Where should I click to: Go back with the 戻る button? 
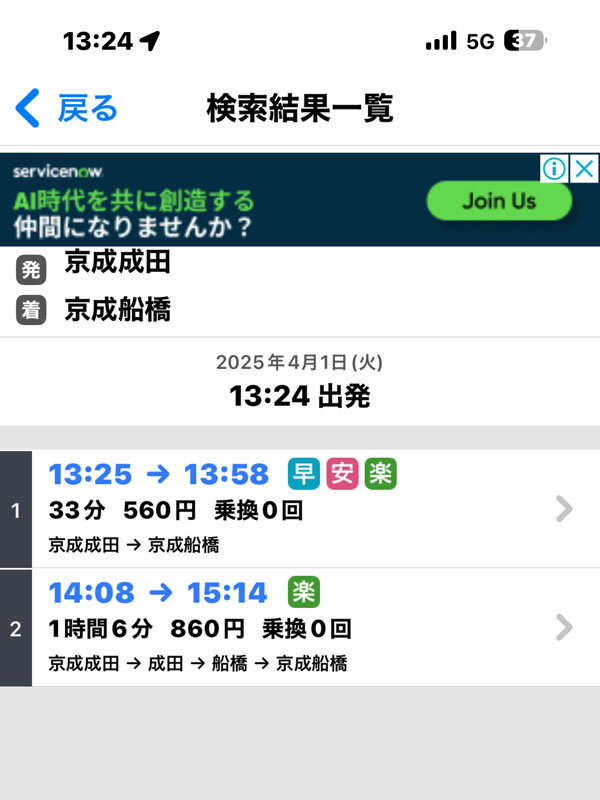click(x=66, y=107)
